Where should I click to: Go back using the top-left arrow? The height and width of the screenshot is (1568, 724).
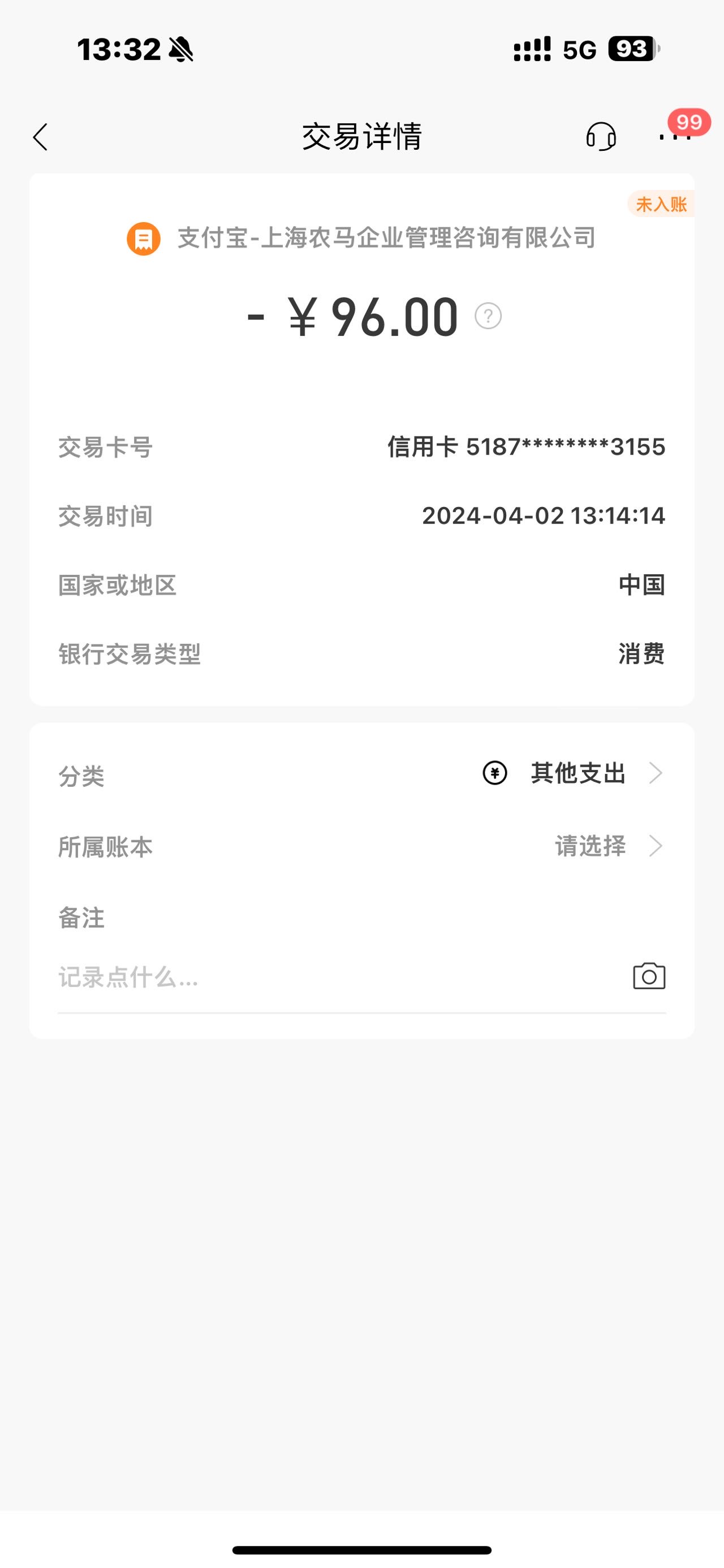40,137
